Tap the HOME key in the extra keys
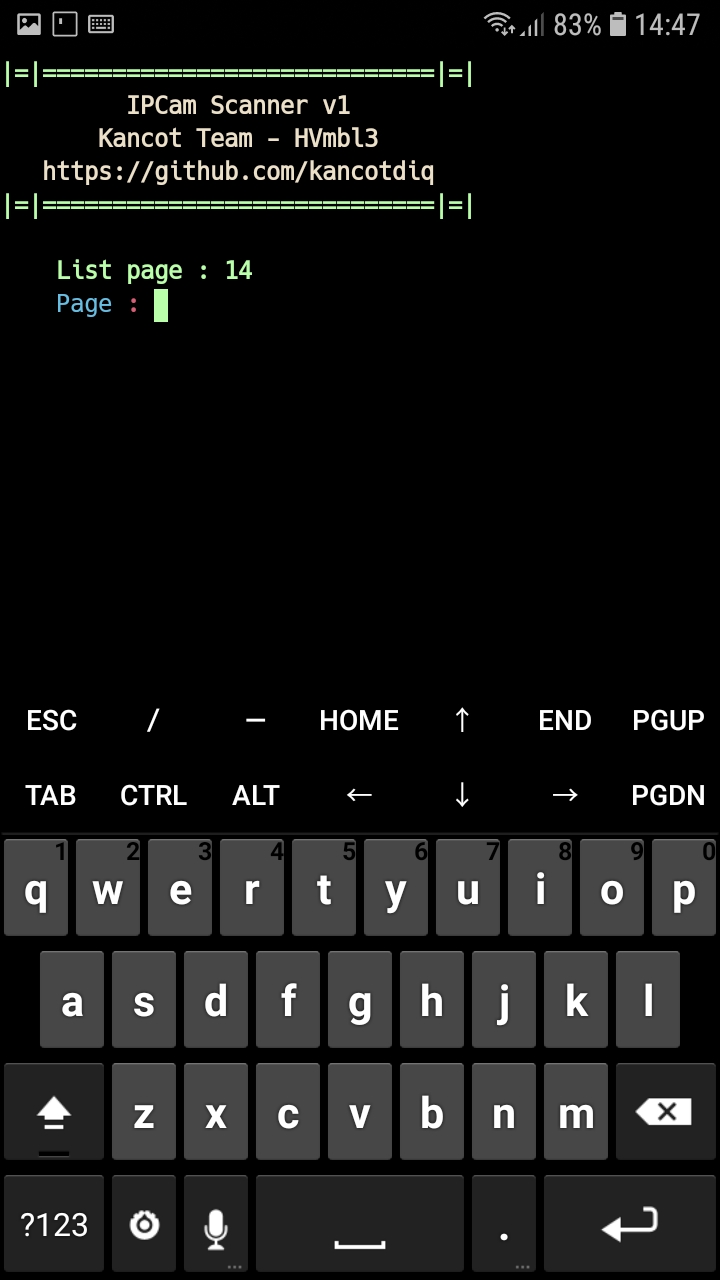Screen dimensions: 720x1280 pos(359,720)
